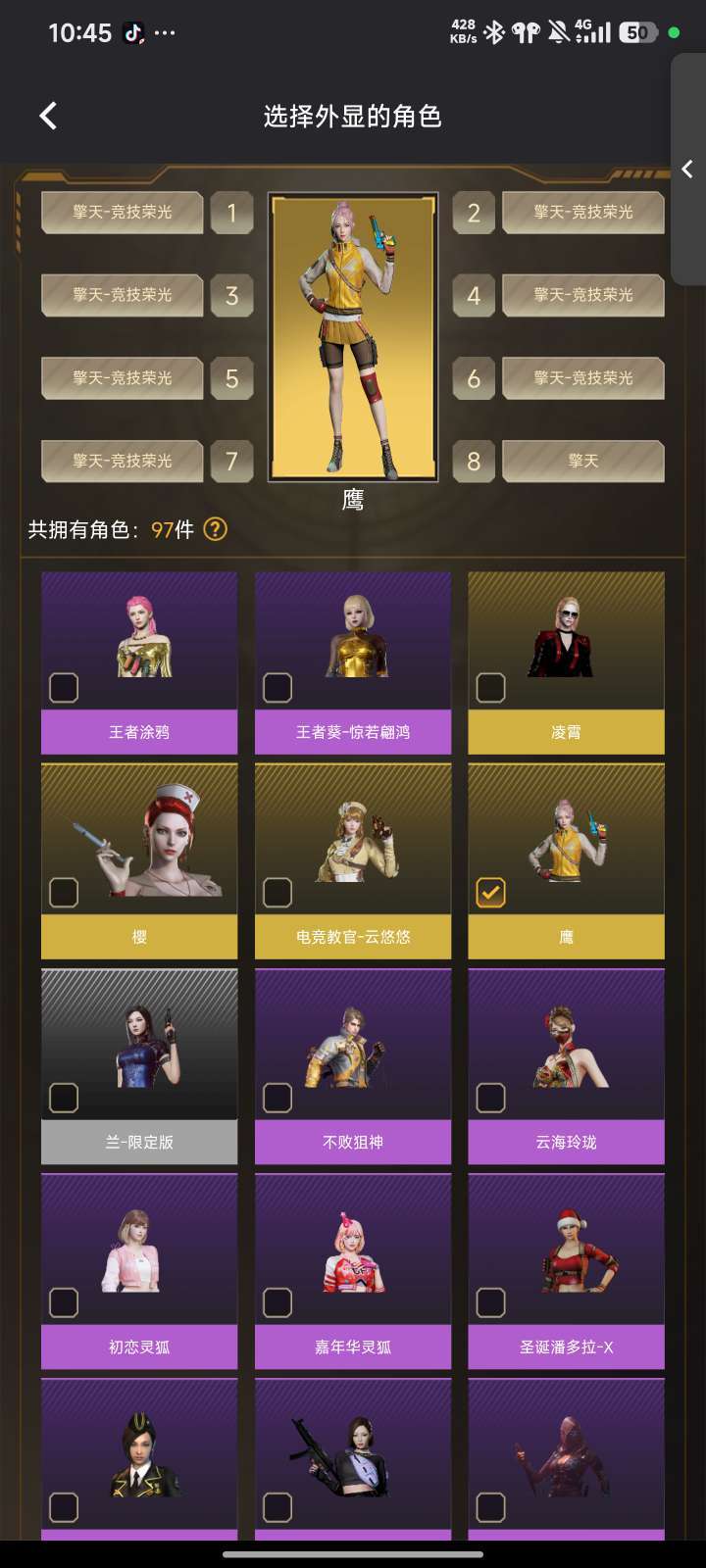Screen dimensions: 706x1568
Task: Select slot 2 擎天-竞技荣光
Action: click(582, 212)
